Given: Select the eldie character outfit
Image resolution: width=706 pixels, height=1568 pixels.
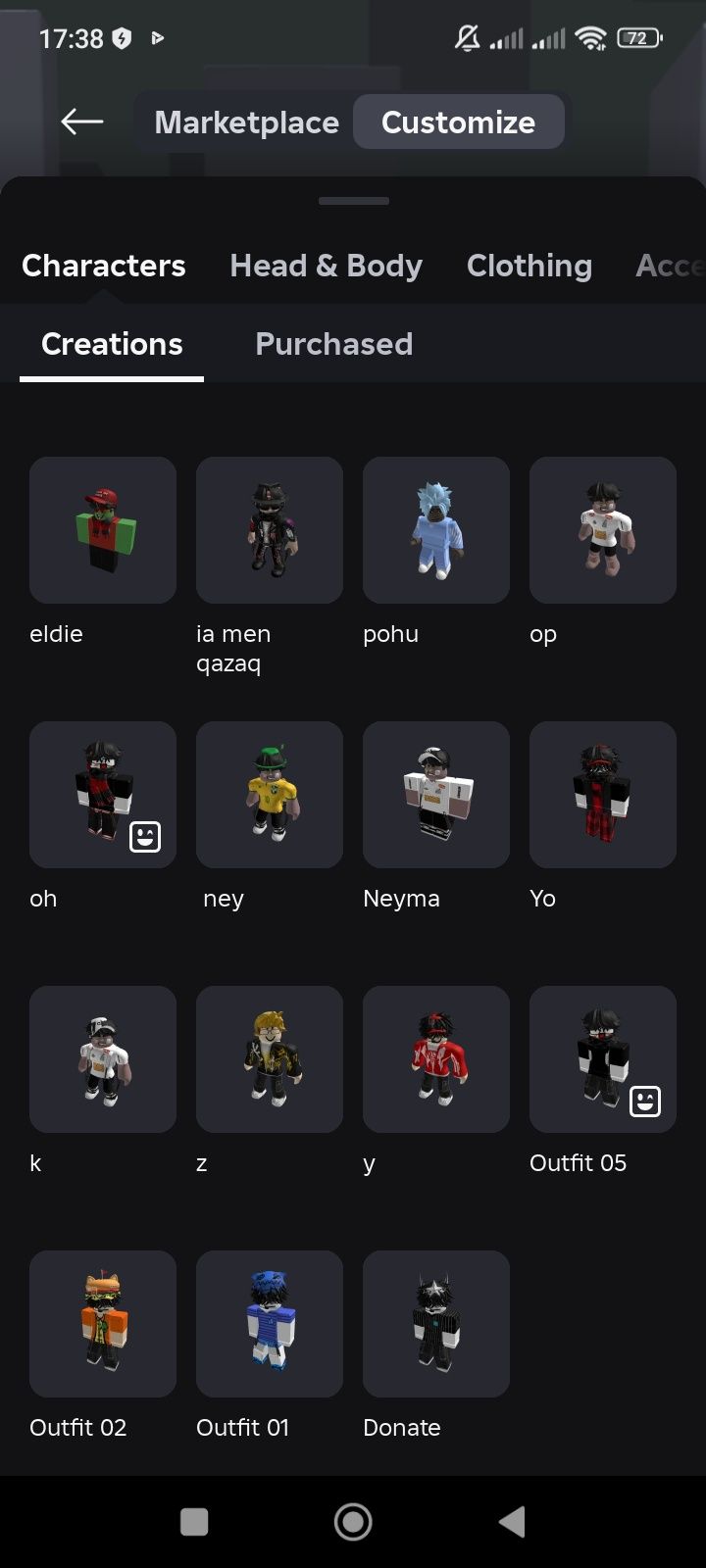Looking at the screenshot, I should pyautogui.click(x=103, y=530).
